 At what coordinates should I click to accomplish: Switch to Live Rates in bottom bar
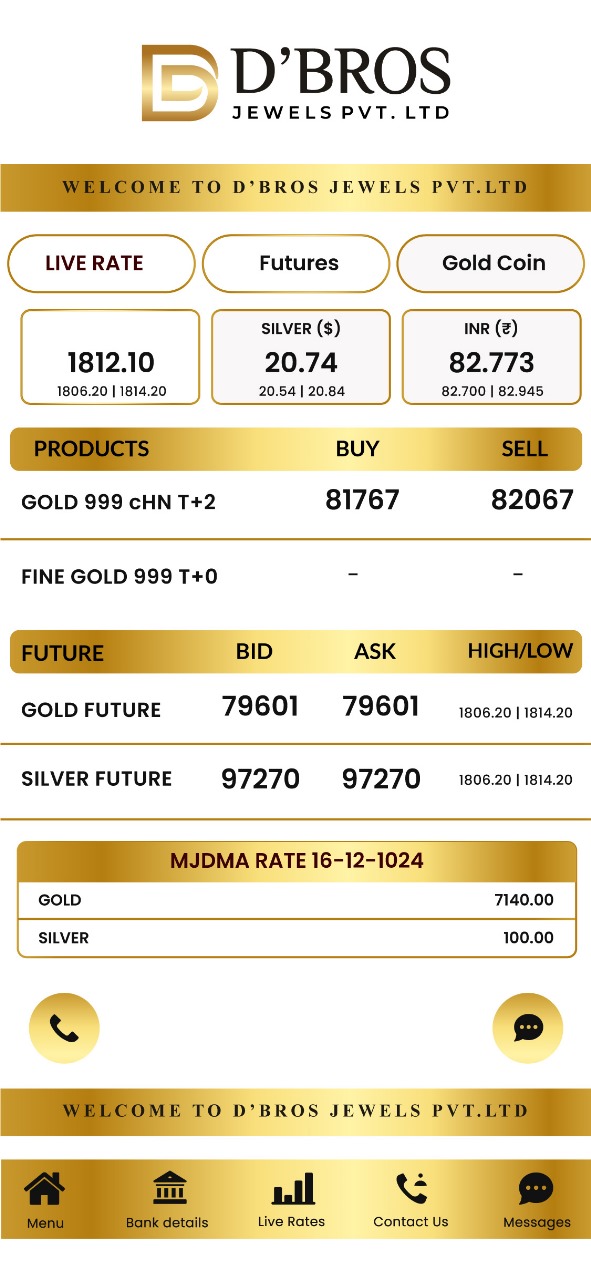[292, 1200]
